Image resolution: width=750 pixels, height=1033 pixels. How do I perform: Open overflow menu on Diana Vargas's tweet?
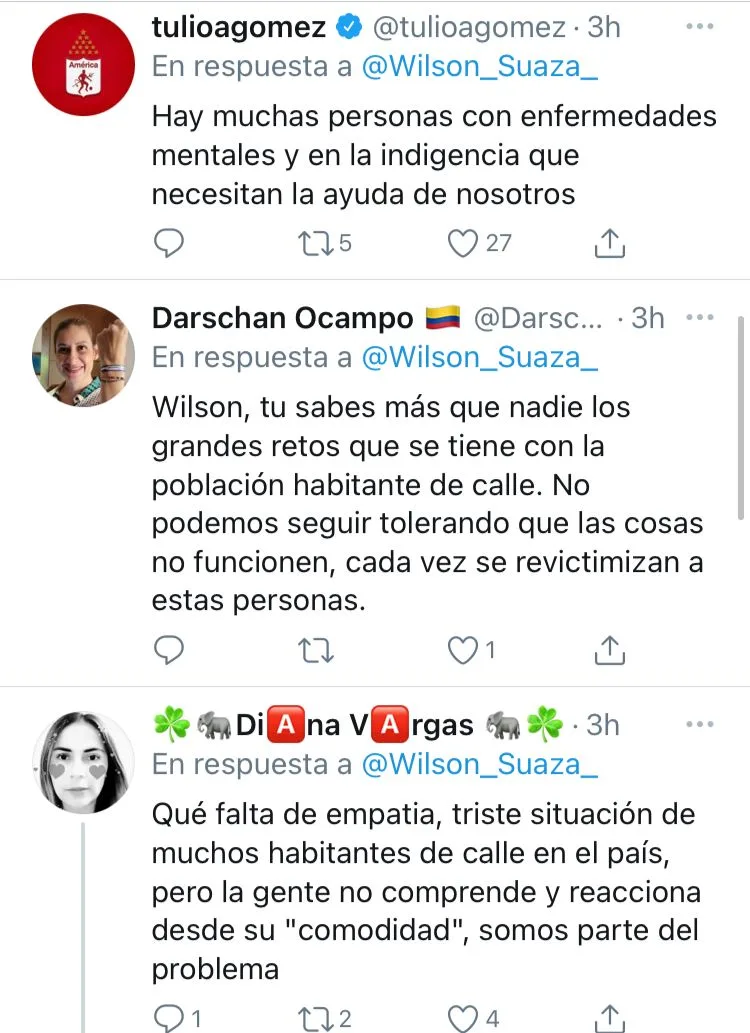(x=699, y=724)
